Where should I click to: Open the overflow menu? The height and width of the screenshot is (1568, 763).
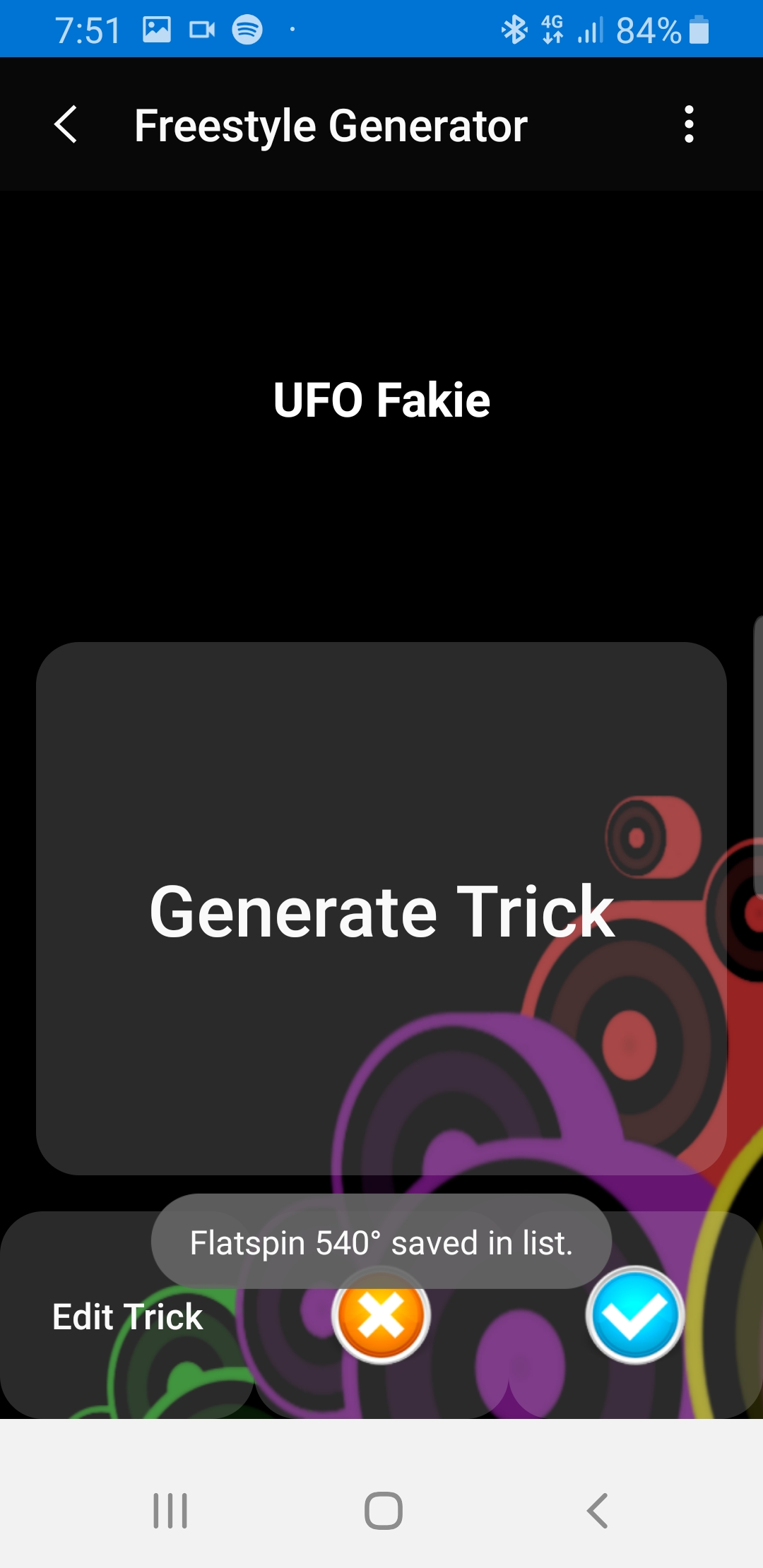point(689,125)
